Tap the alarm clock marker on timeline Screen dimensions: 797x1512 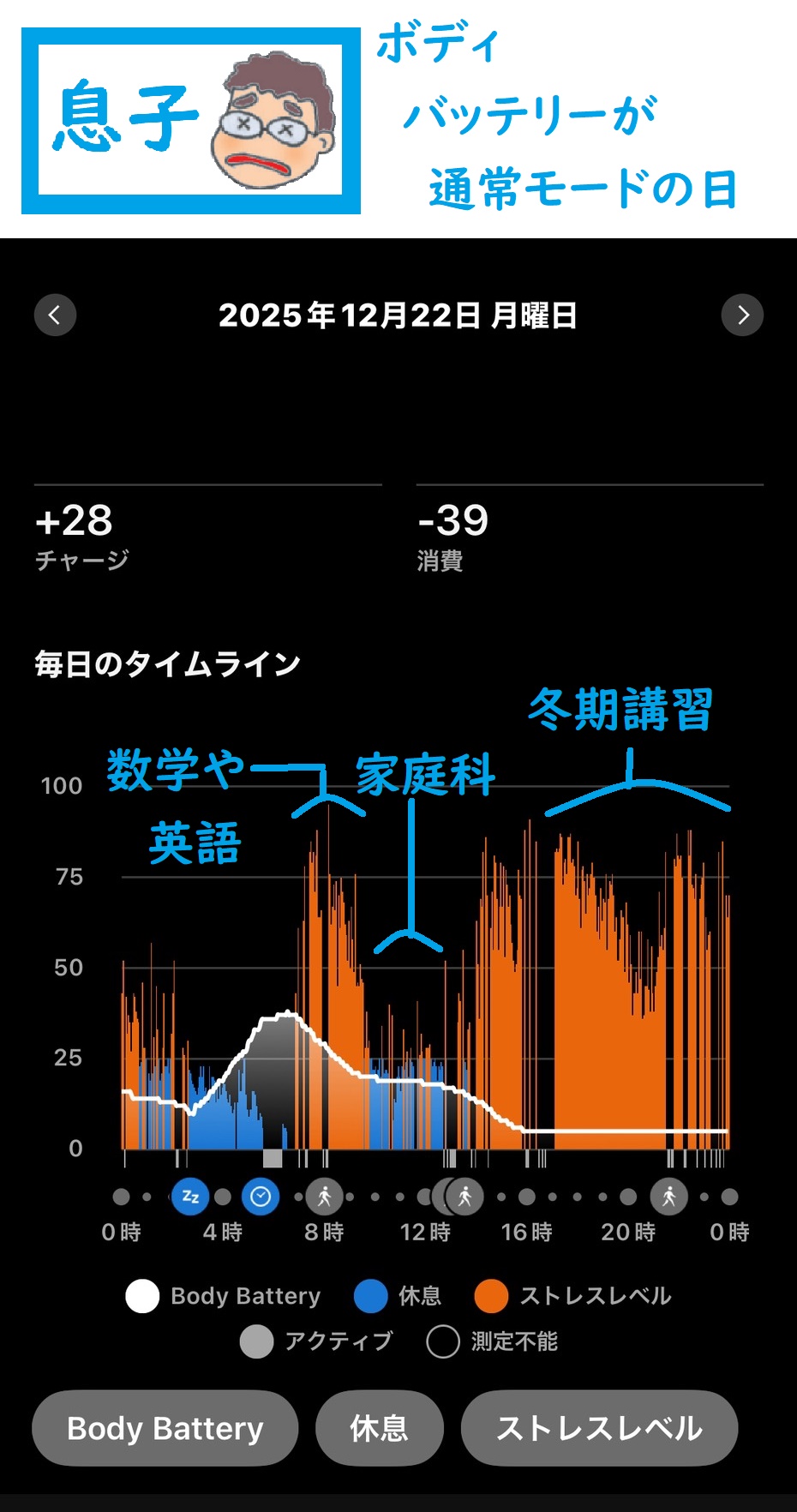coord(261,1196)
